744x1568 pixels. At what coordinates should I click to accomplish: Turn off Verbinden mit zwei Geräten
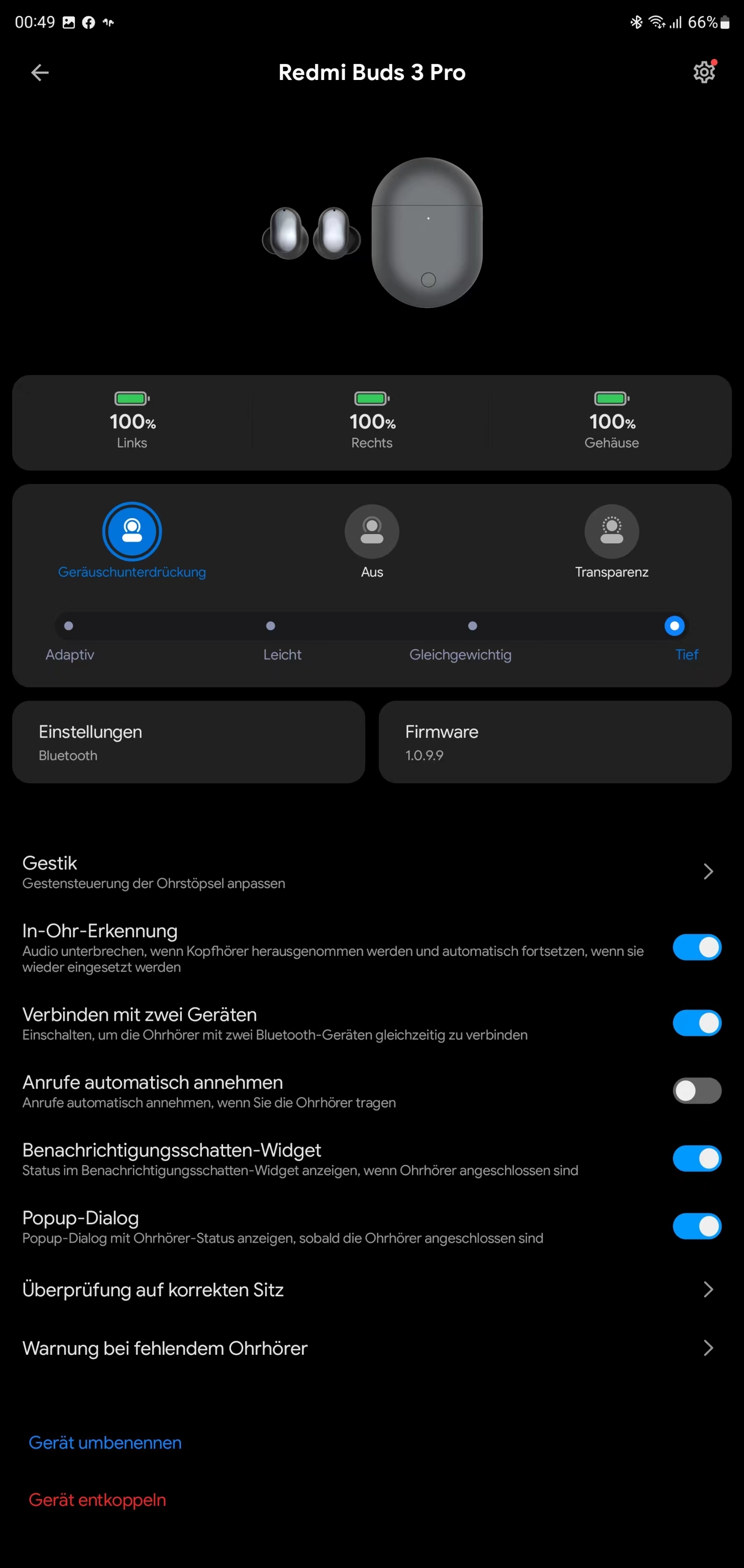click(697, 1023)
